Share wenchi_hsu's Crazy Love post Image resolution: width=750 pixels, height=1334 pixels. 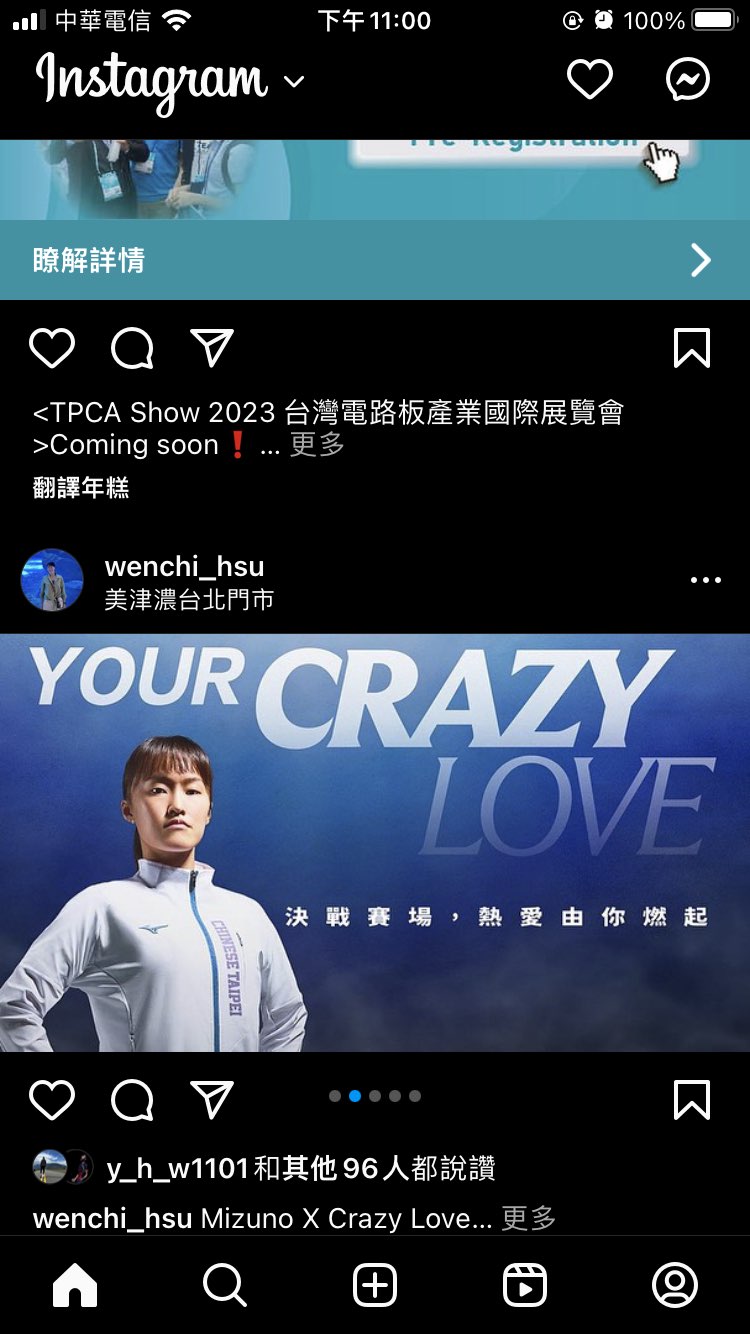point(212,1100)
